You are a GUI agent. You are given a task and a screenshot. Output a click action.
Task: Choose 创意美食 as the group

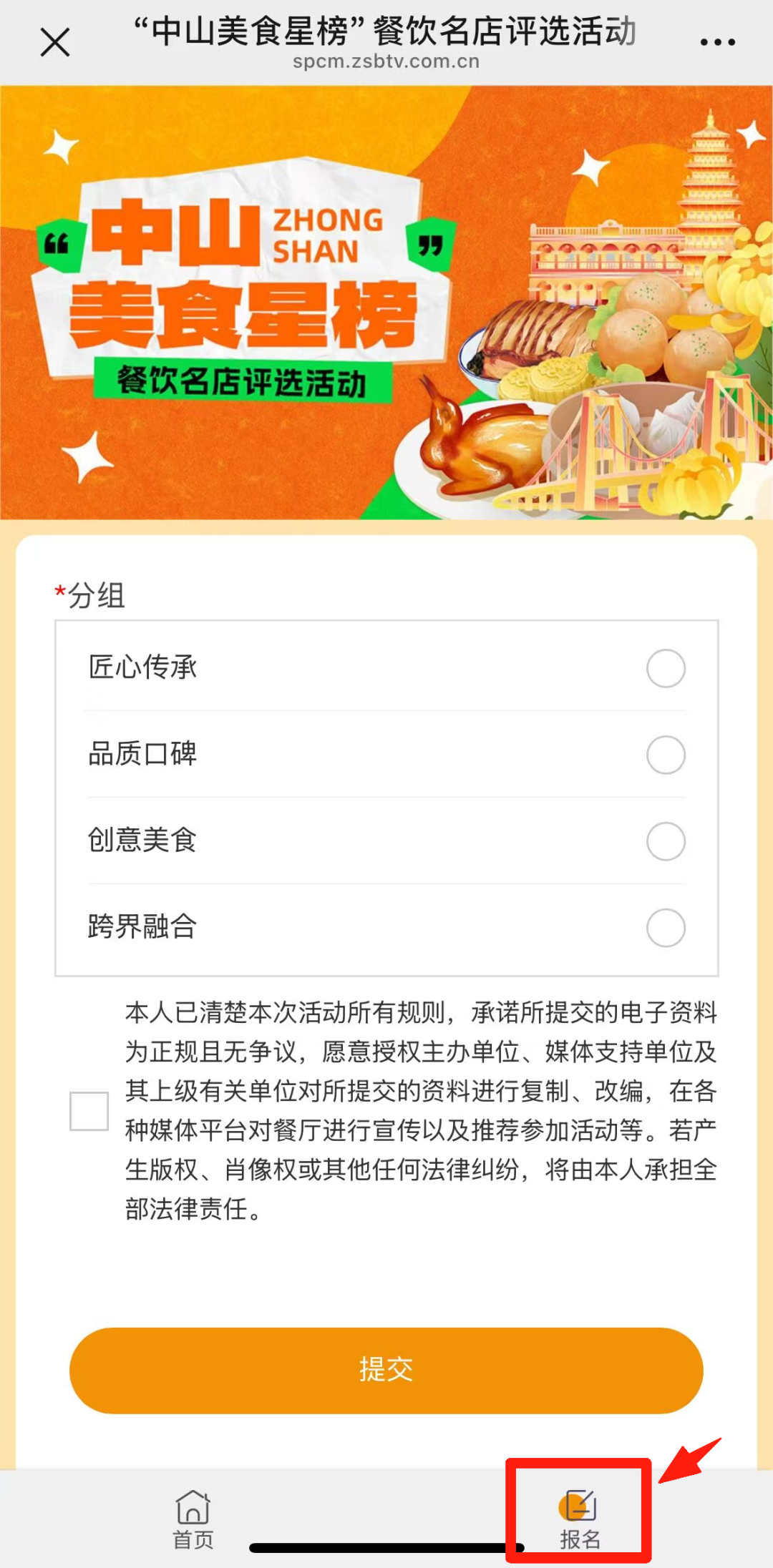click(x=666, y=841)
